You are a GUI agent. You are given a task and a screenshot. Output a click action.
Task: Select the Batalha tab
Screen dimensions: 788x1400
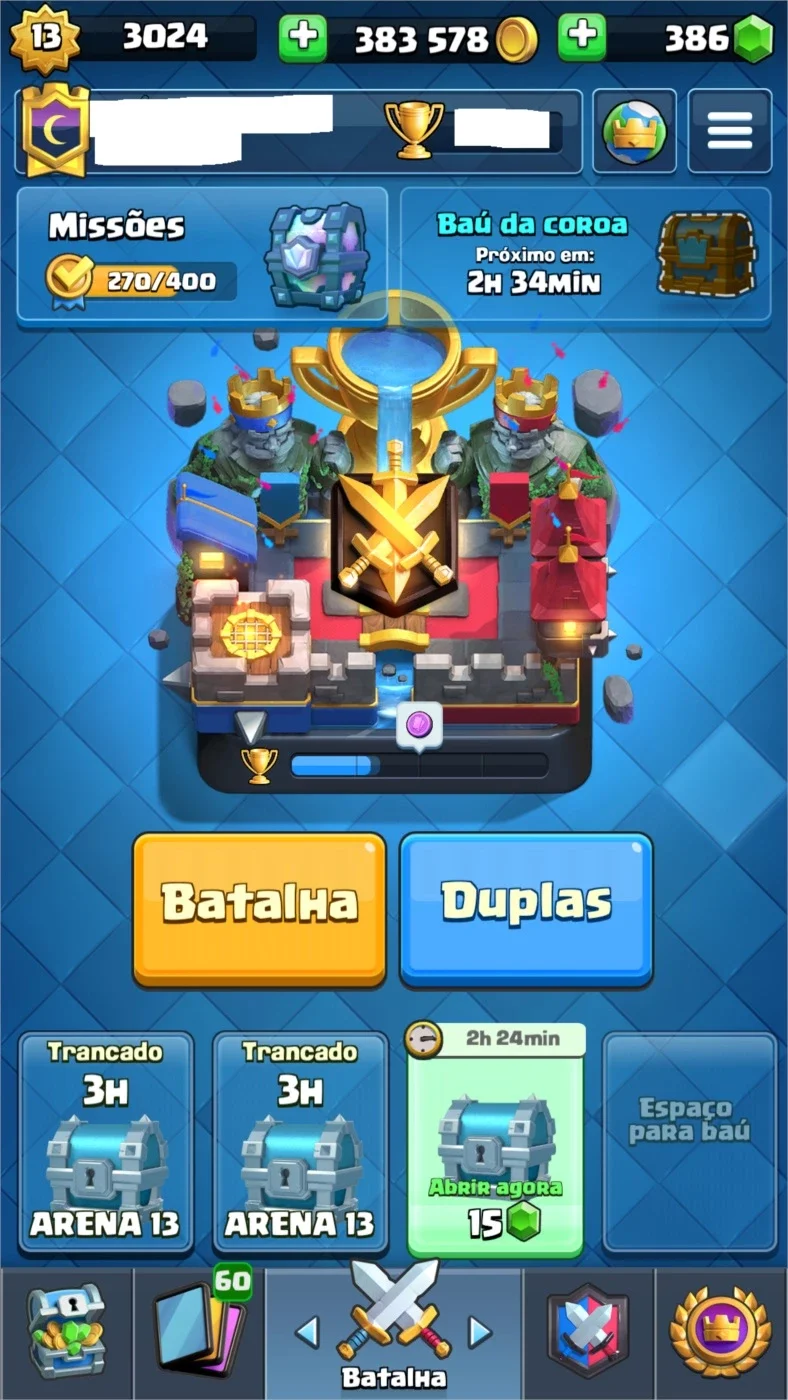394,1330
